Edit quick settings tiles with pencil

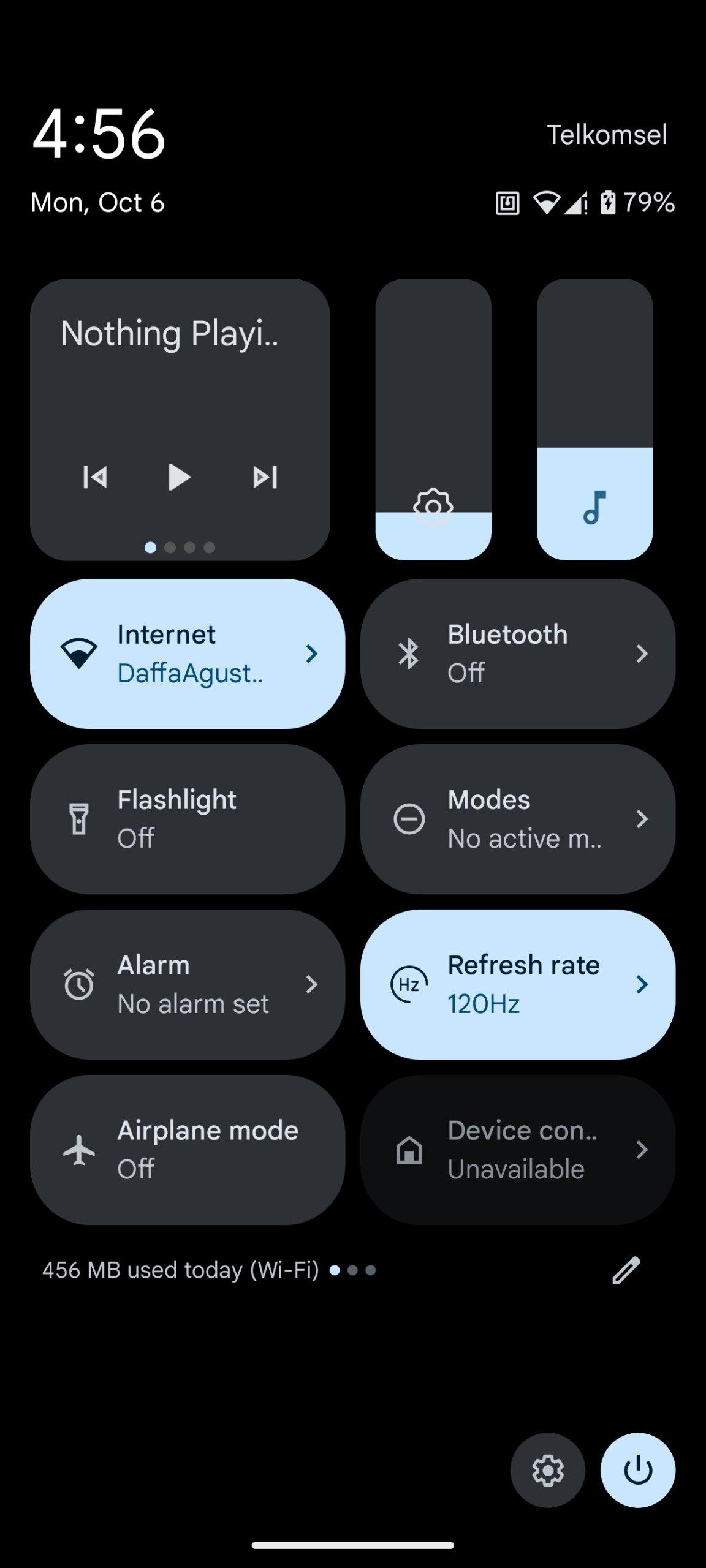pos(626,1270)
